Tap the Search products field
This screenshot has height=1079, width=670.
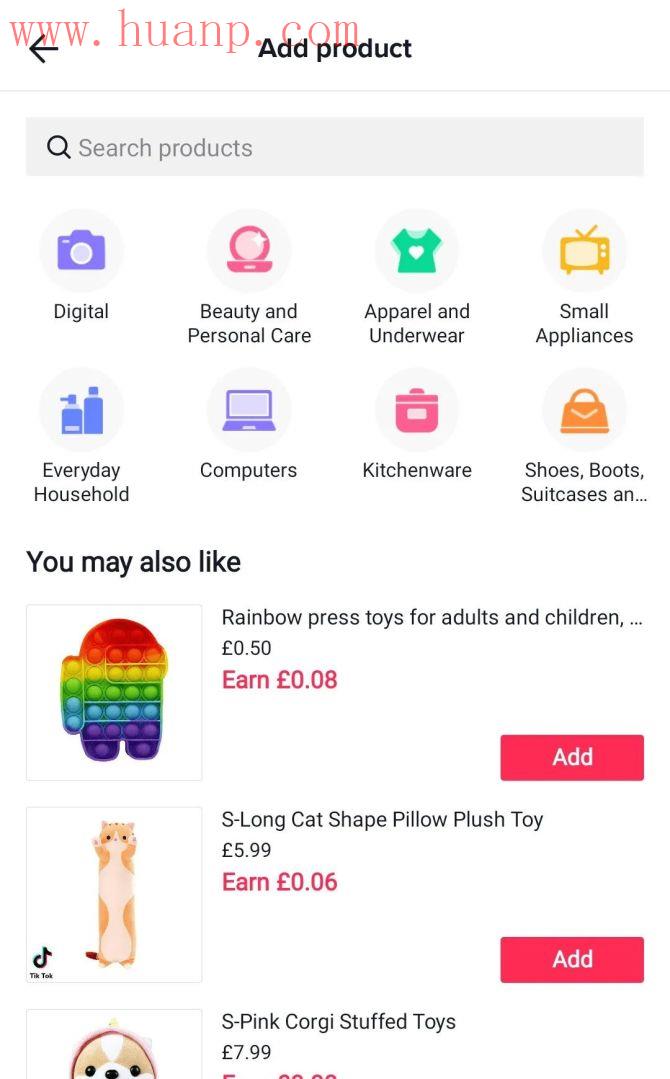334,148
